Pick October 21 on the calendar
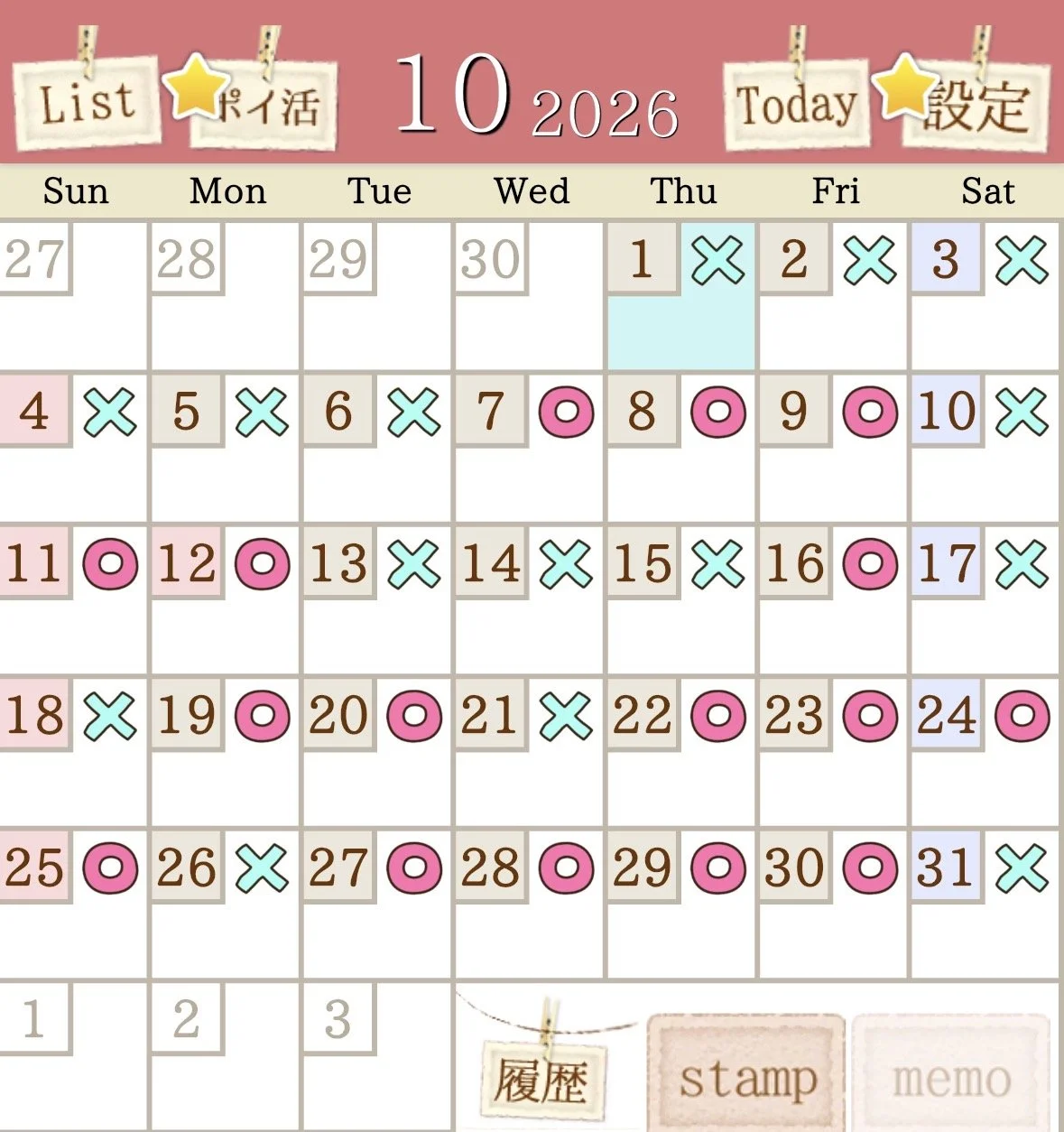This screenshot has height=1132, width=1064. [x=529, y=752]
